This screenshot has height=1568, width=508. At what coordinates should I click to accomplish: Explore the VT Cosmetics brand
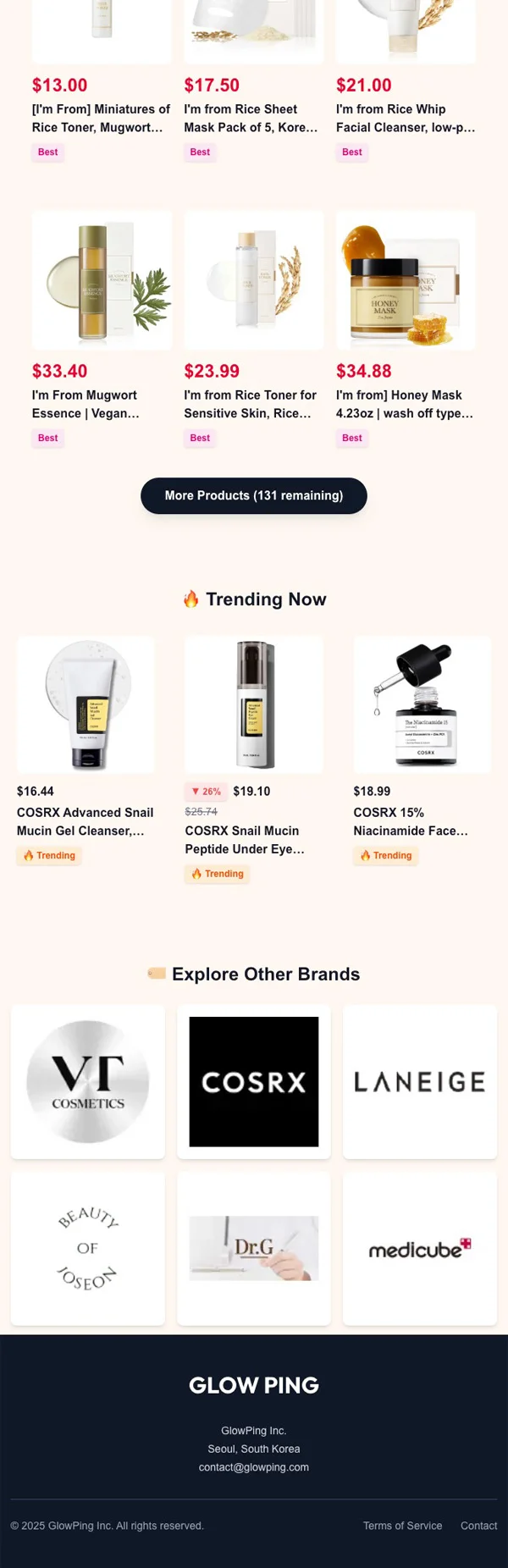click(88, 1081)
